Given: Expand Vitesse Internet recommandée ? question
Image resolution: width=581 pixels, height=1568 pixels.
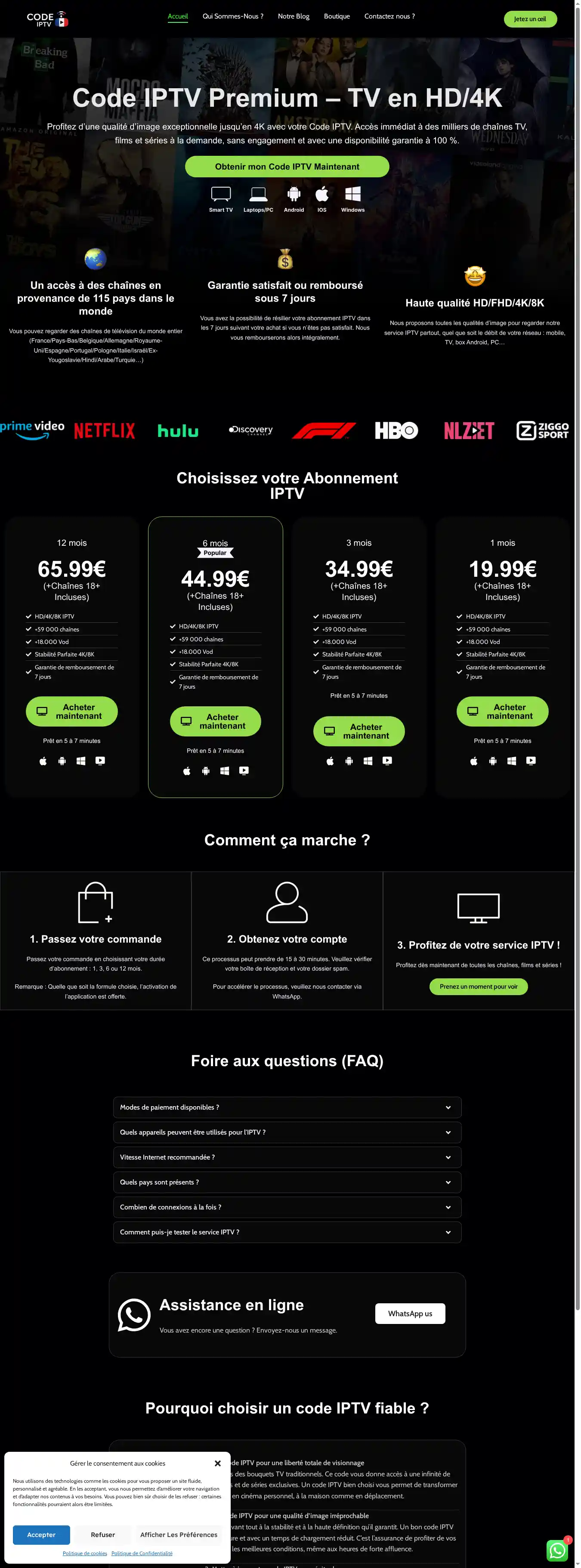Looking at the screenshot, I should 287,1157.
